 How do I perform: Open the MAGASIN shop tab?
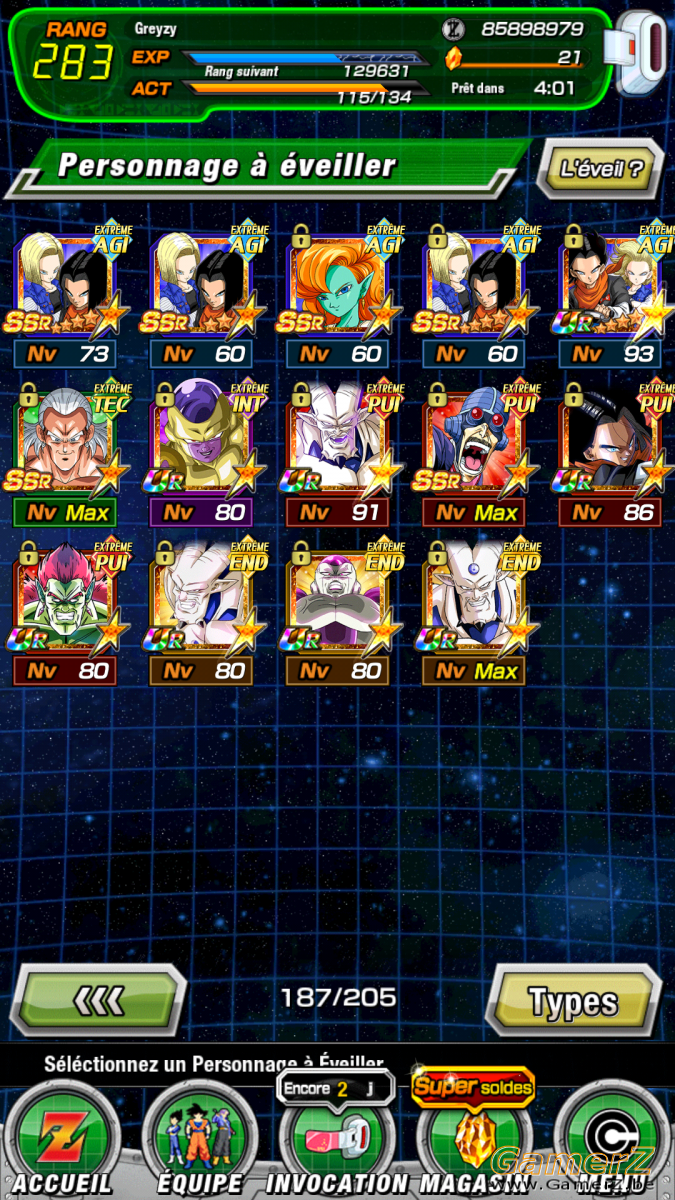473,1139
